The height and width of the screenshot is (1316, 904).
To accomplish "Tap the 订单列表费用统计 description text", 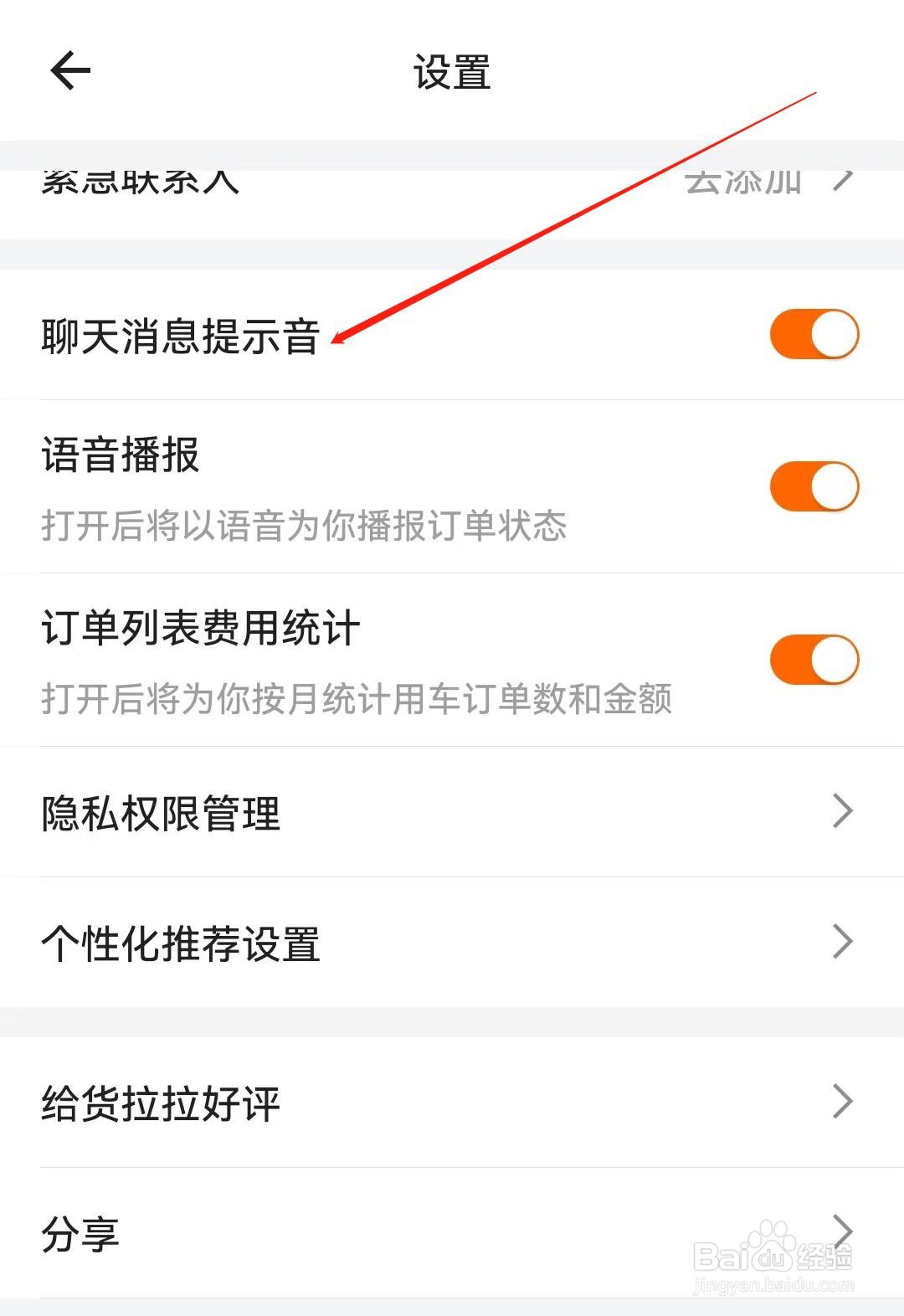I will (x=360, y=702).
